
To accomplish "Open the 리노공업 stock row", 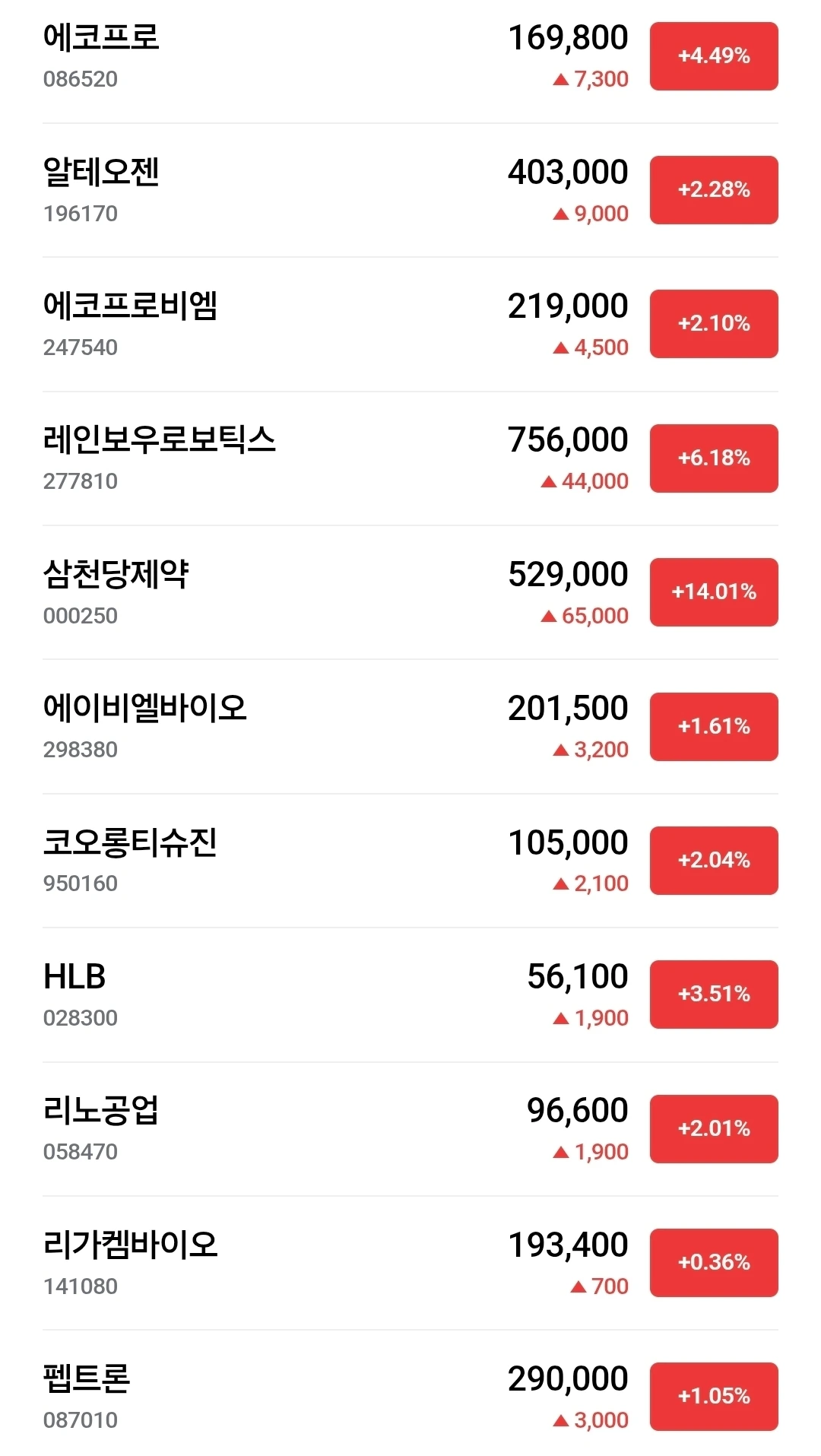I will 410,1129.
